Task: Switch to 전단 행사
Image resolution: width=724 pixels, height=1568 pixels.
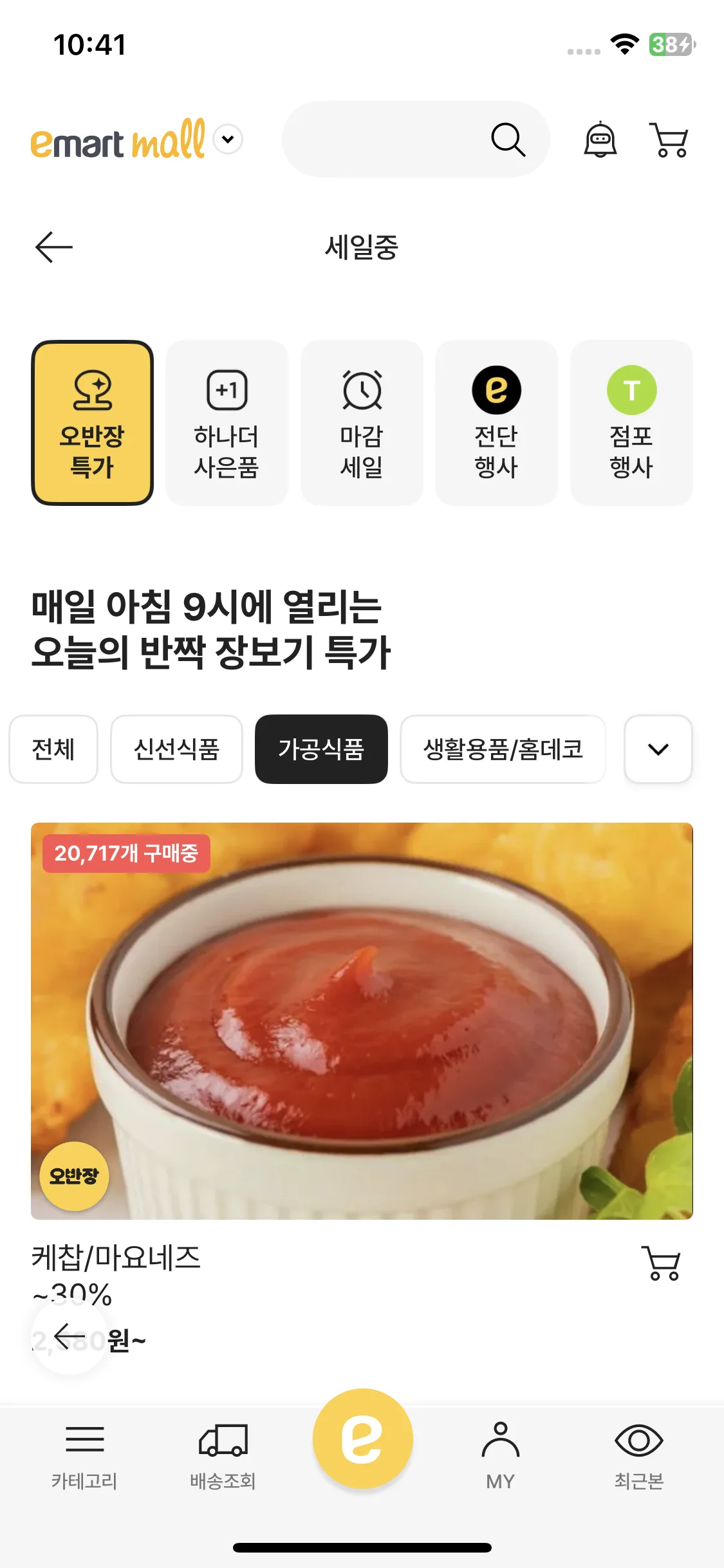Action: tap(496, 423)
